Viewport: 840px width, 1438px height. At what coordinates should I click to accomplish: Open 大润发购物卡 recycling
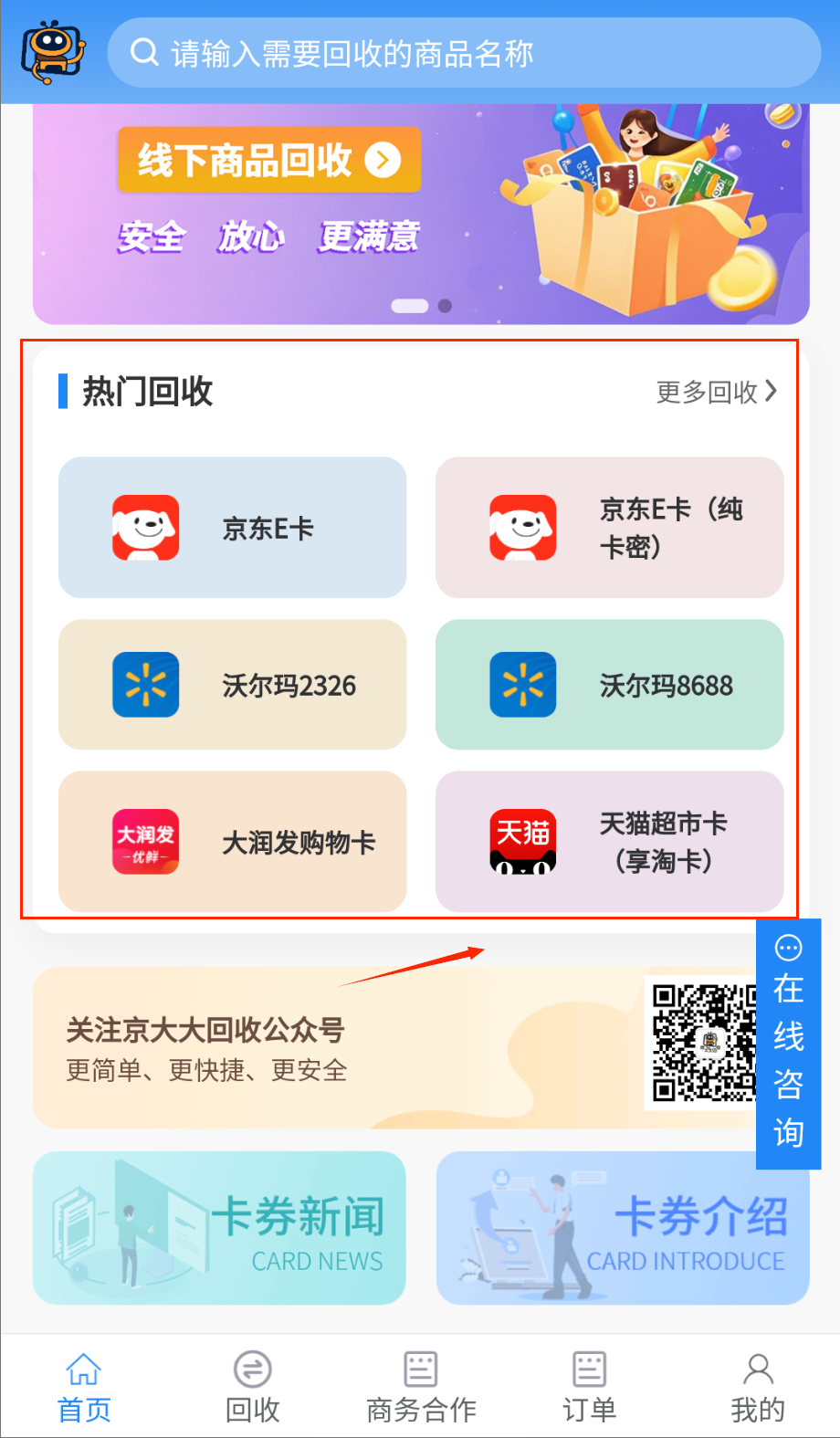[232, 841]
